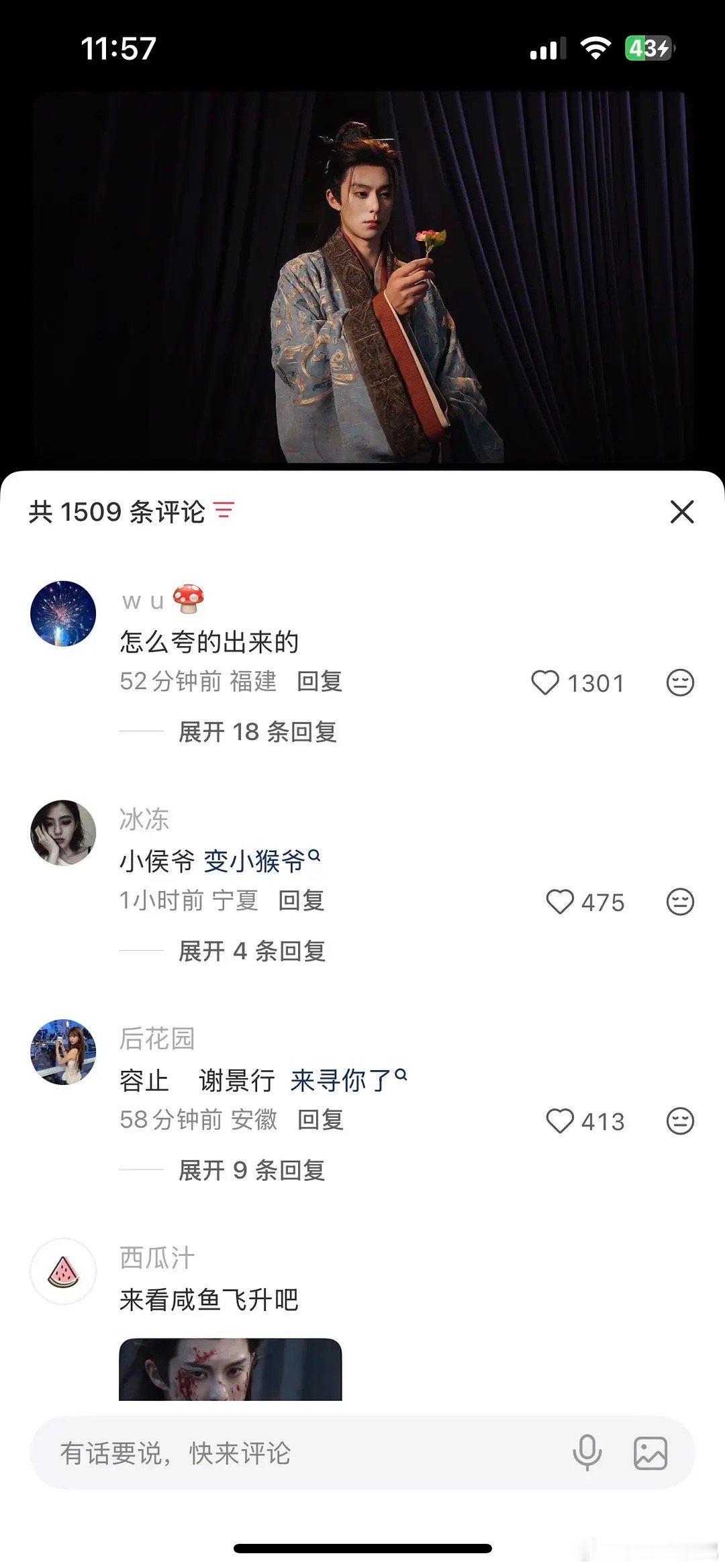
Task: Like 后花园's comment
Action: (561, 1121)
